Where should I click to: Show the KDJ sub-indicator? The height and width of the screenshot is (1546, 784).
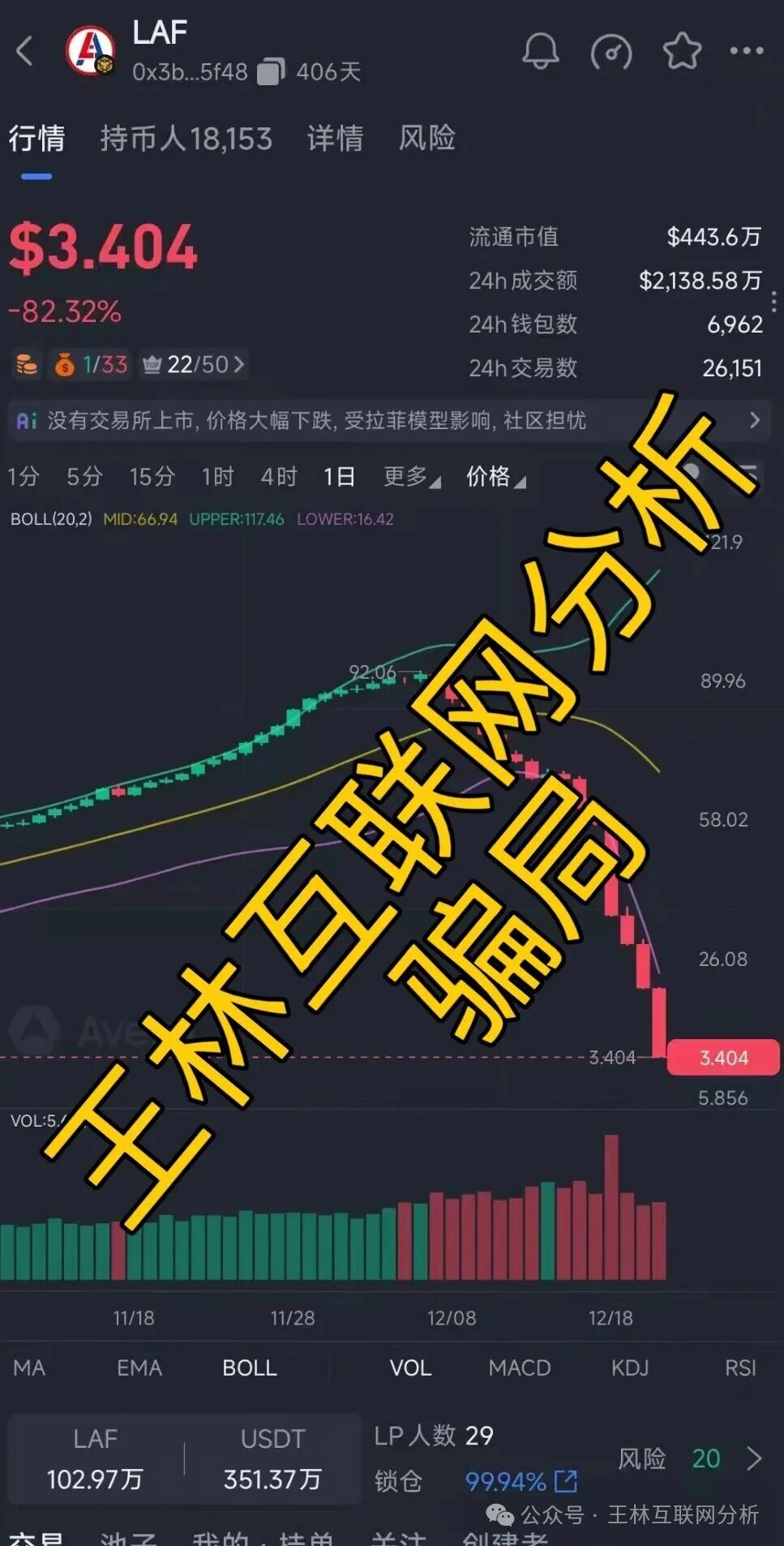tap(630, 1368)
